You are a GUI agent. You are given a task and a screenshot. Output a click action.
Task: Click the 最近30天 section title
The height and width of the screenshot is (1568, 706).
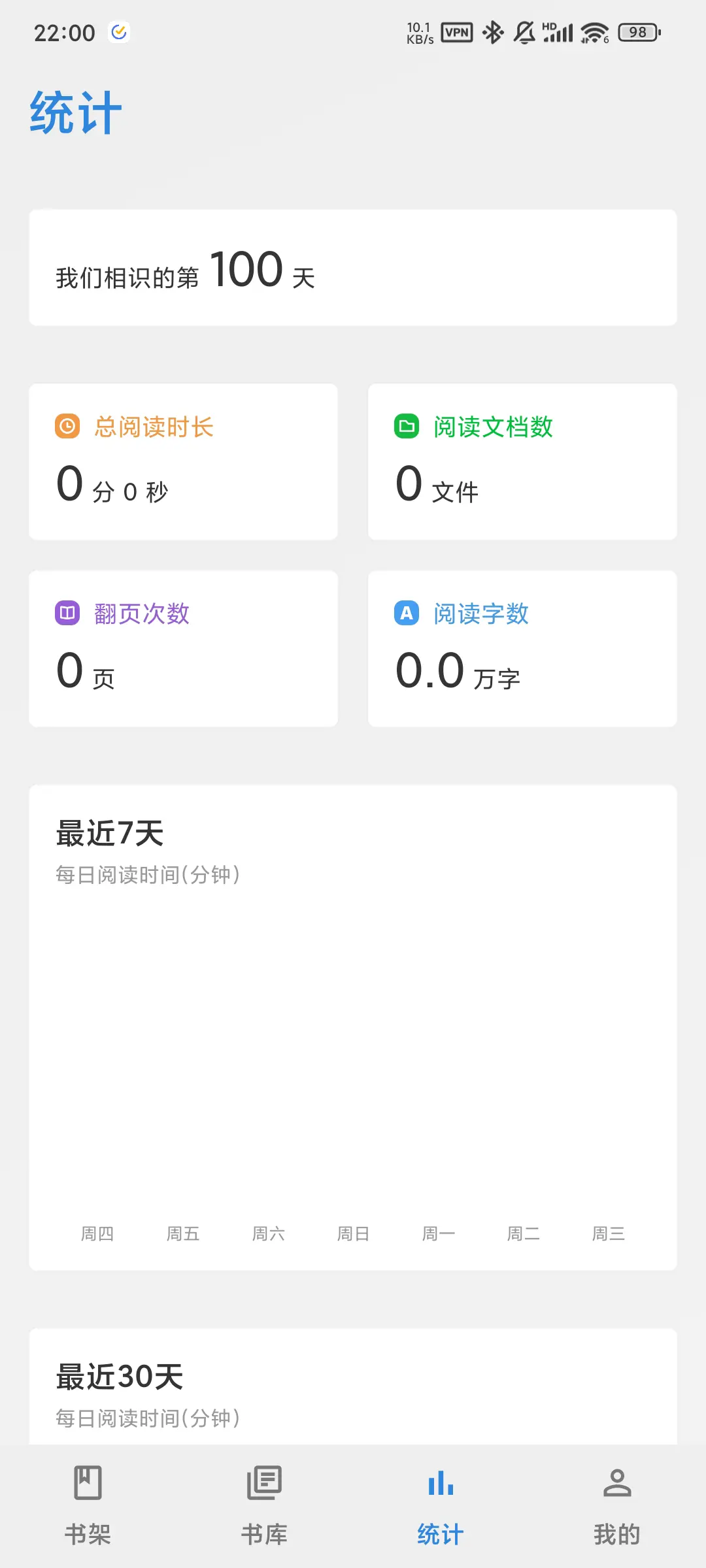click(120, 1377)
